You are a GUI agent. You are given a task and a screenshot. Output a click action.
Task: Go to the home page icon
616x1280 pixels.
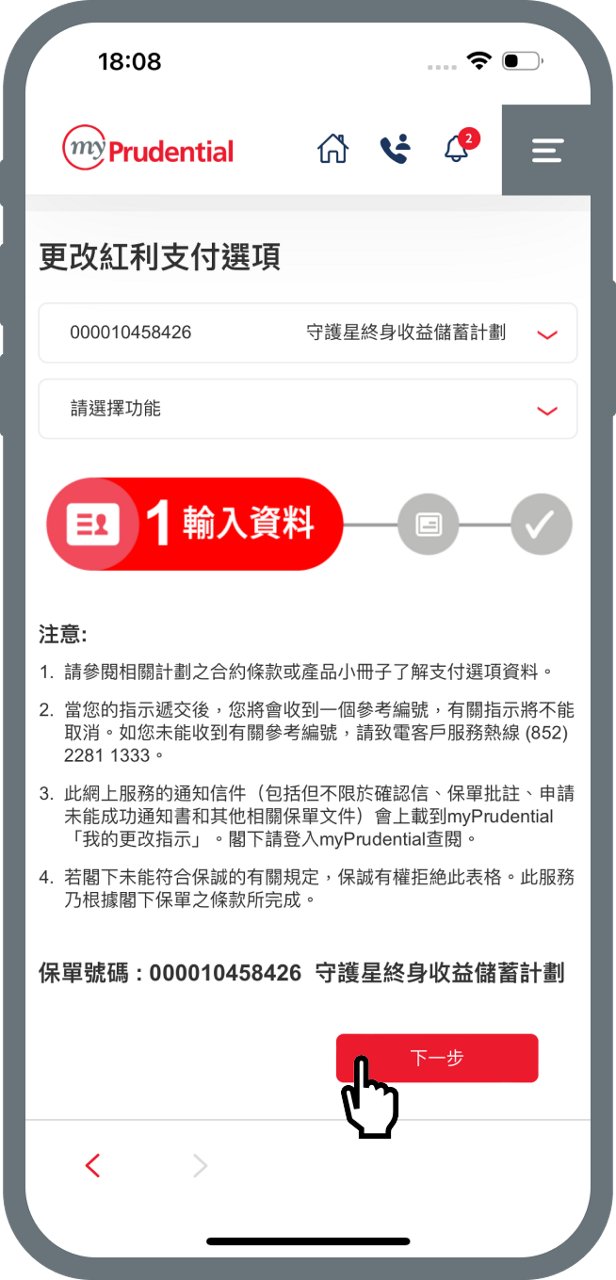point(333,149)
